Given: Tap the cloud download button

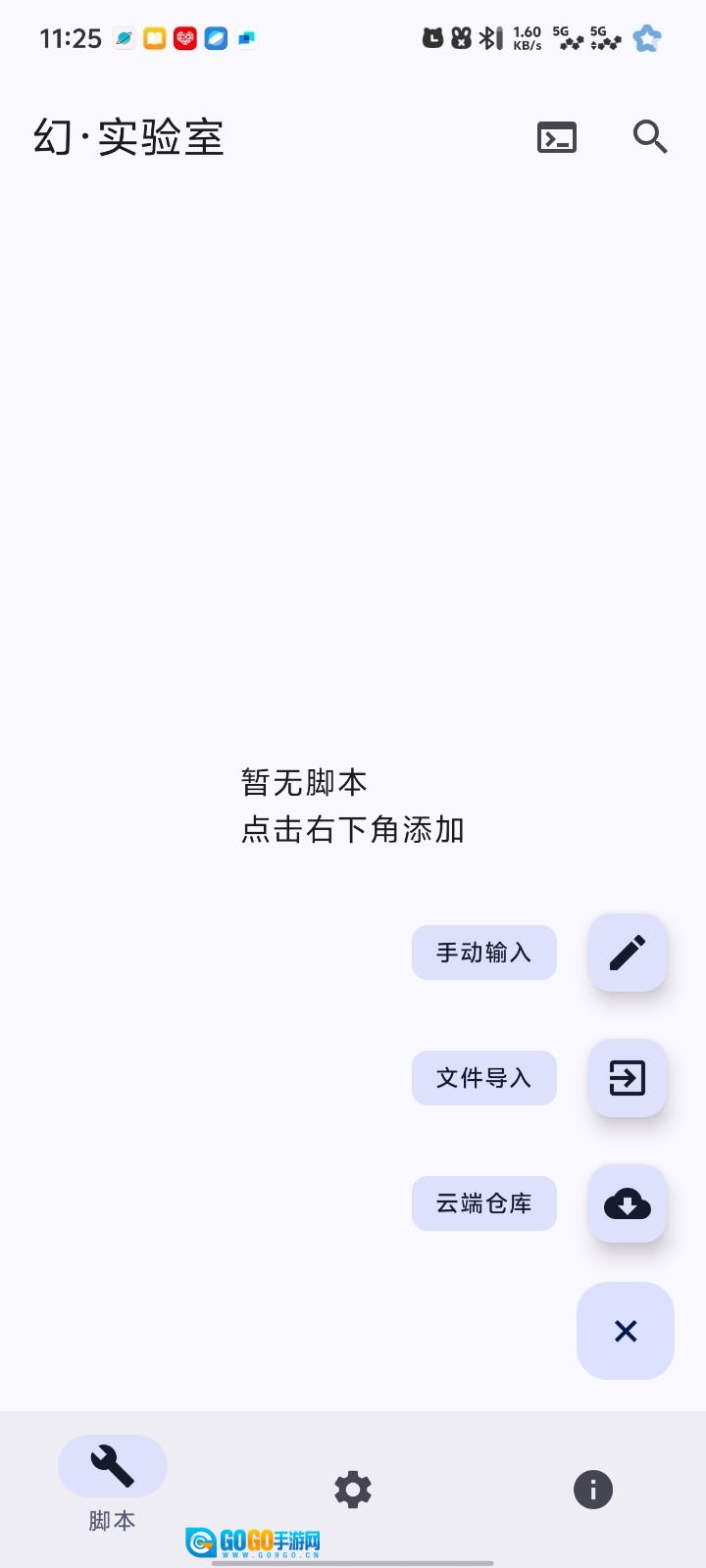Looking at the screenshot, I should pyautogui.click(x=628, y=1203).
